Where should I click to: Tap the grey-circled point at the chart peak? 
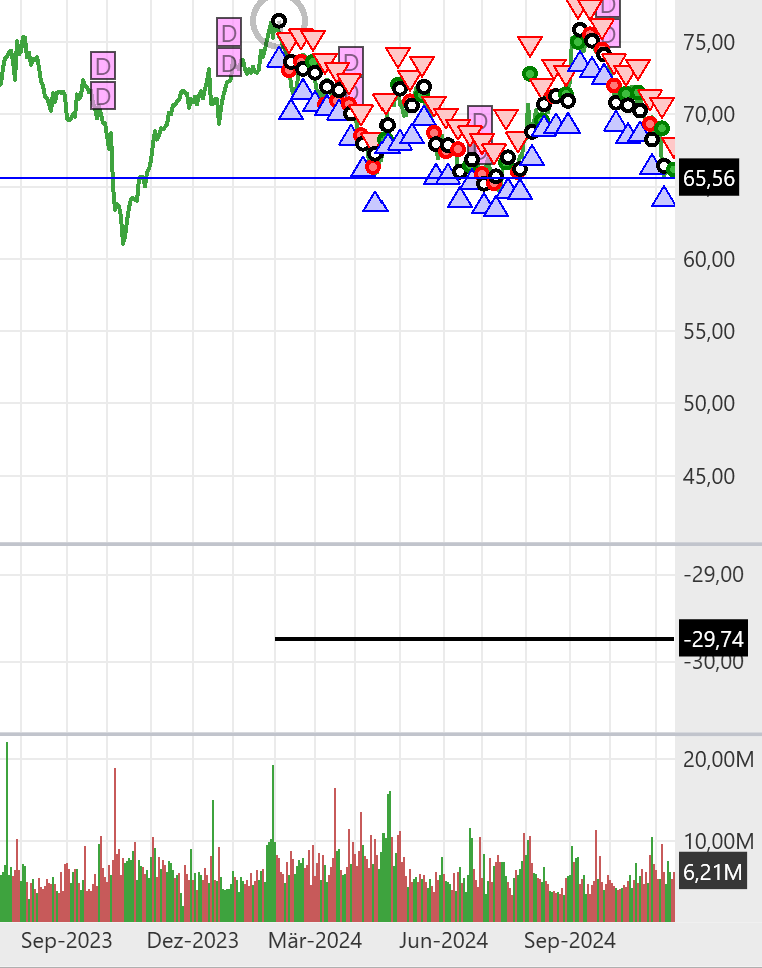(x=279, y=21)
